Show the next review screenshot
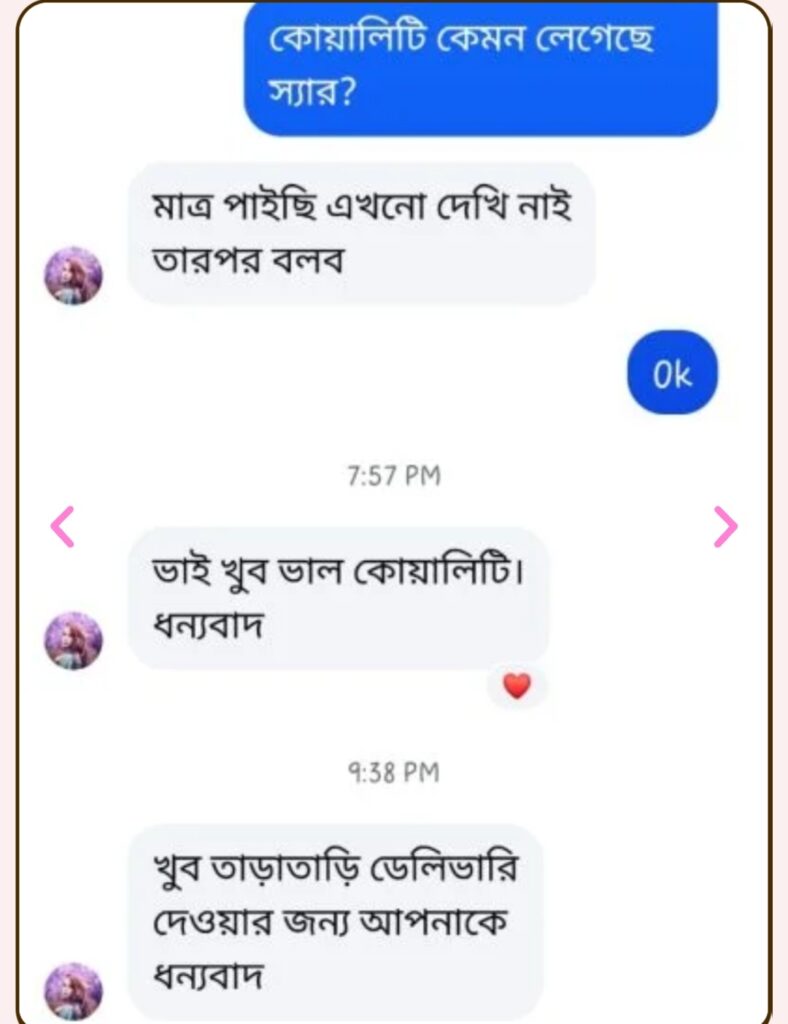The image size is (788, 1024). click(x=725, y=527)
